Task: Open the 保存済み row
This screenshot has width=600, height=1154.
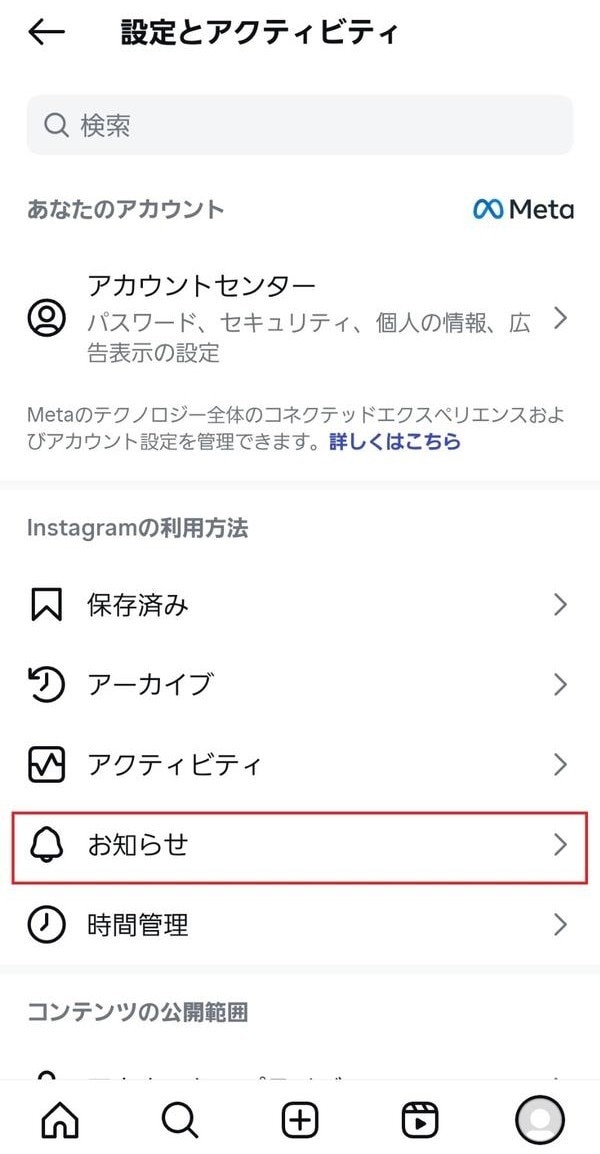Action: [300, 605]
